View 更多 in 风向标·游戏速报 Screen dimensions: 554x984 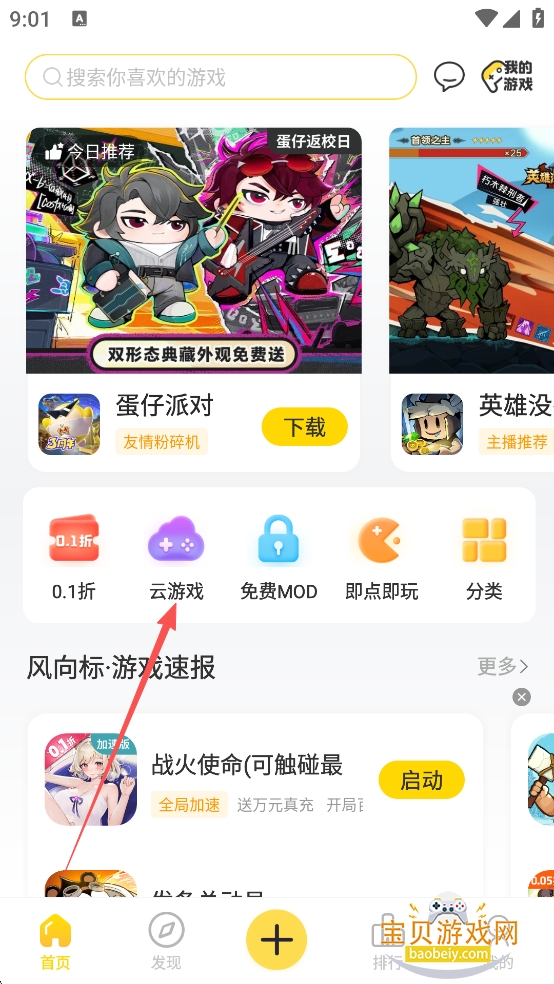503,666
